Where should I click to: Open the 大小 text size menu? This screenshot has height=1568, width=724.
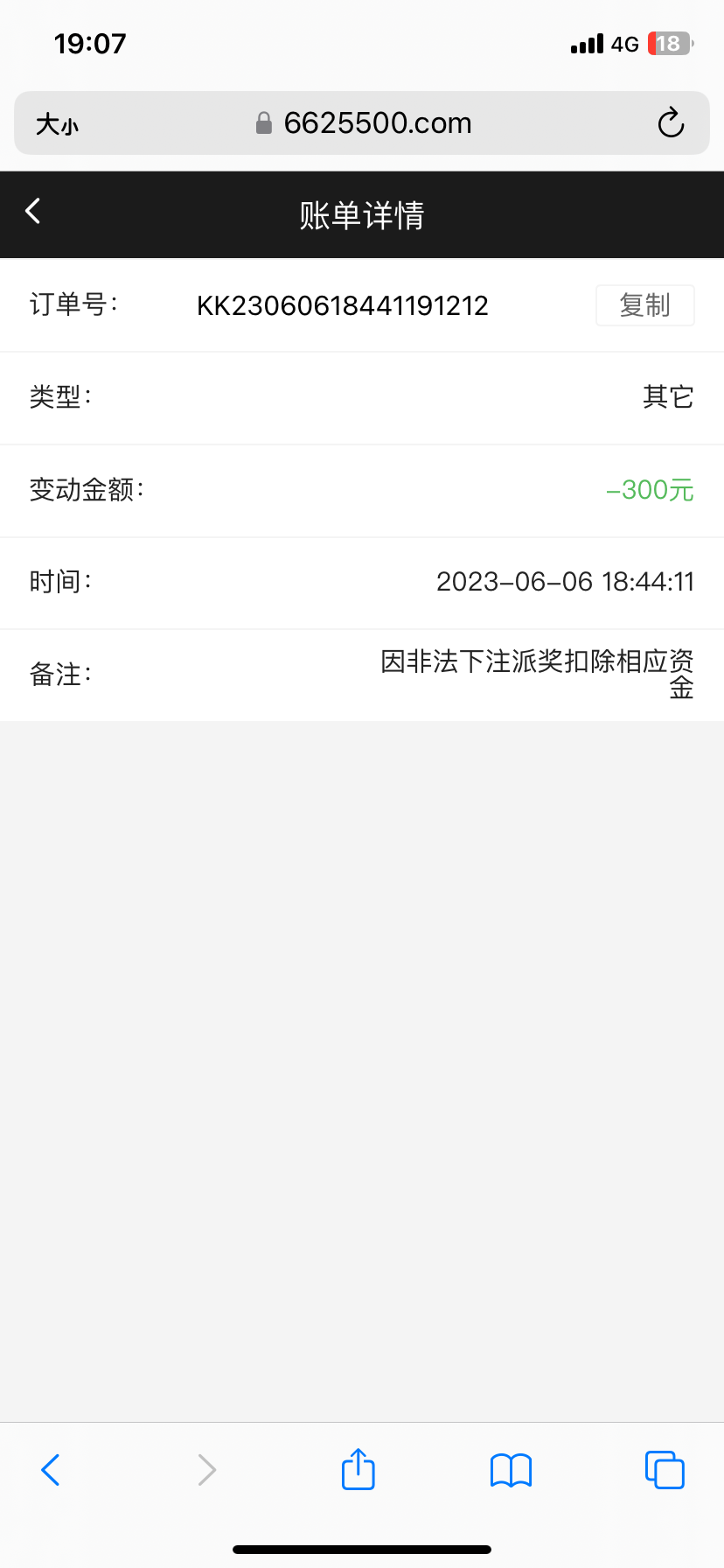click(x=58, y=124)
